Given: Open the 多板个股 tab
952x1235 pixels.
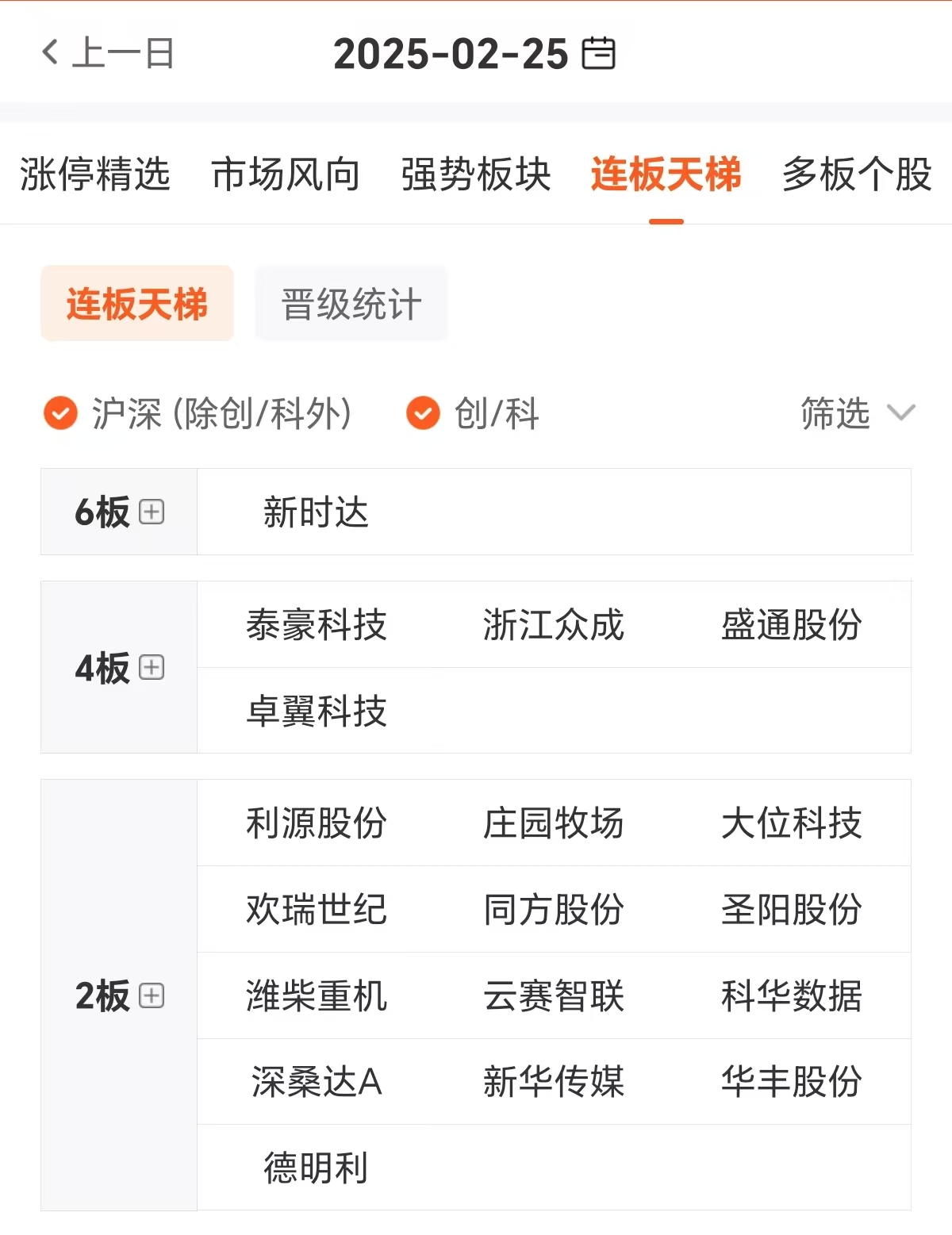Looking at the screenshot, I should 855,176.
